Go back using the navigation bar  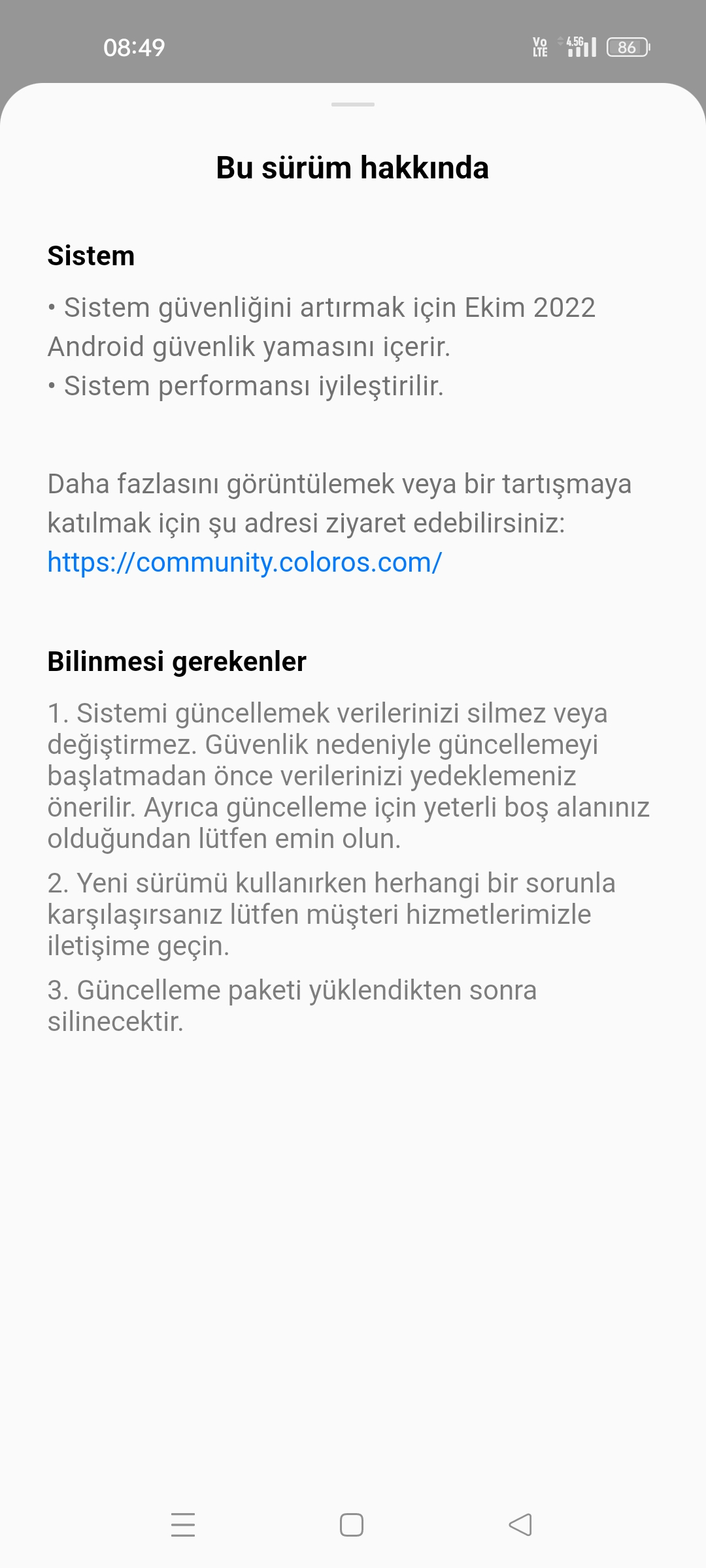tap(520, 1525)
